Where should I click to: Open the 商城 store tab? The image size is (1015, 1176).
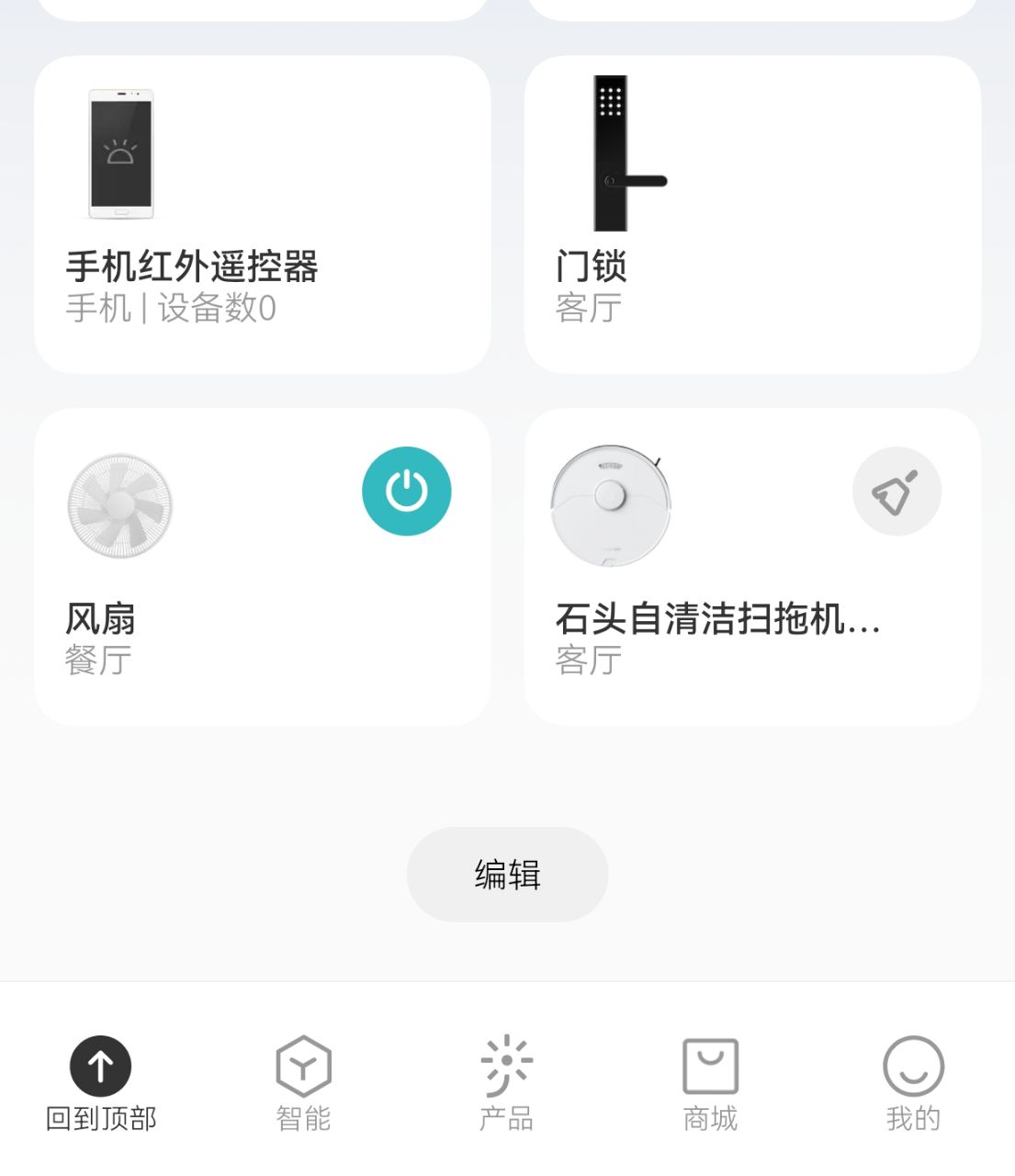coord(710,1082)
